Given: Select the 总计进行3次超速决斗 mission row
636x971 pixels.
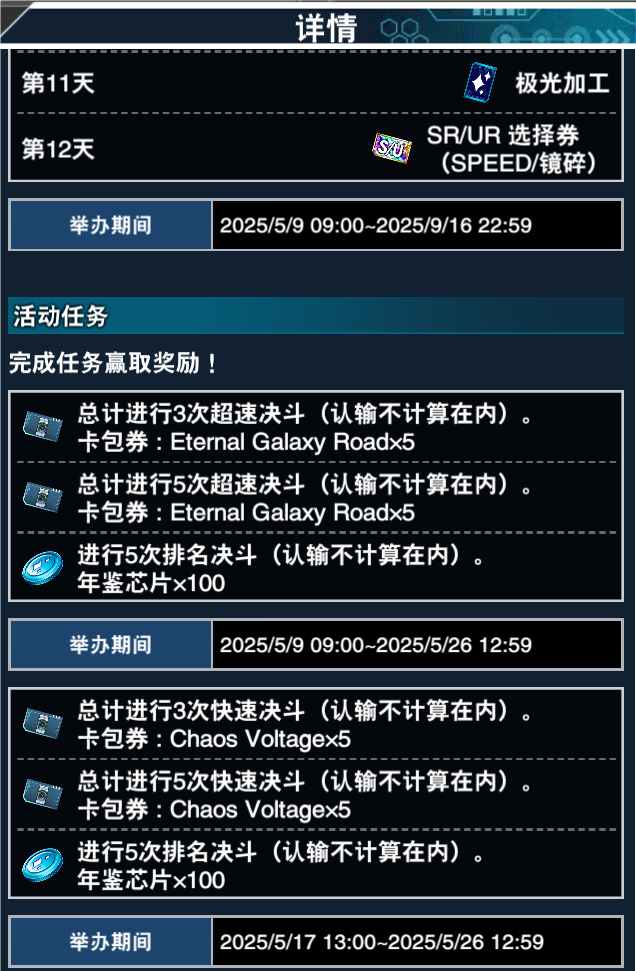Looking at the screenshot, I should coord(316,427).
